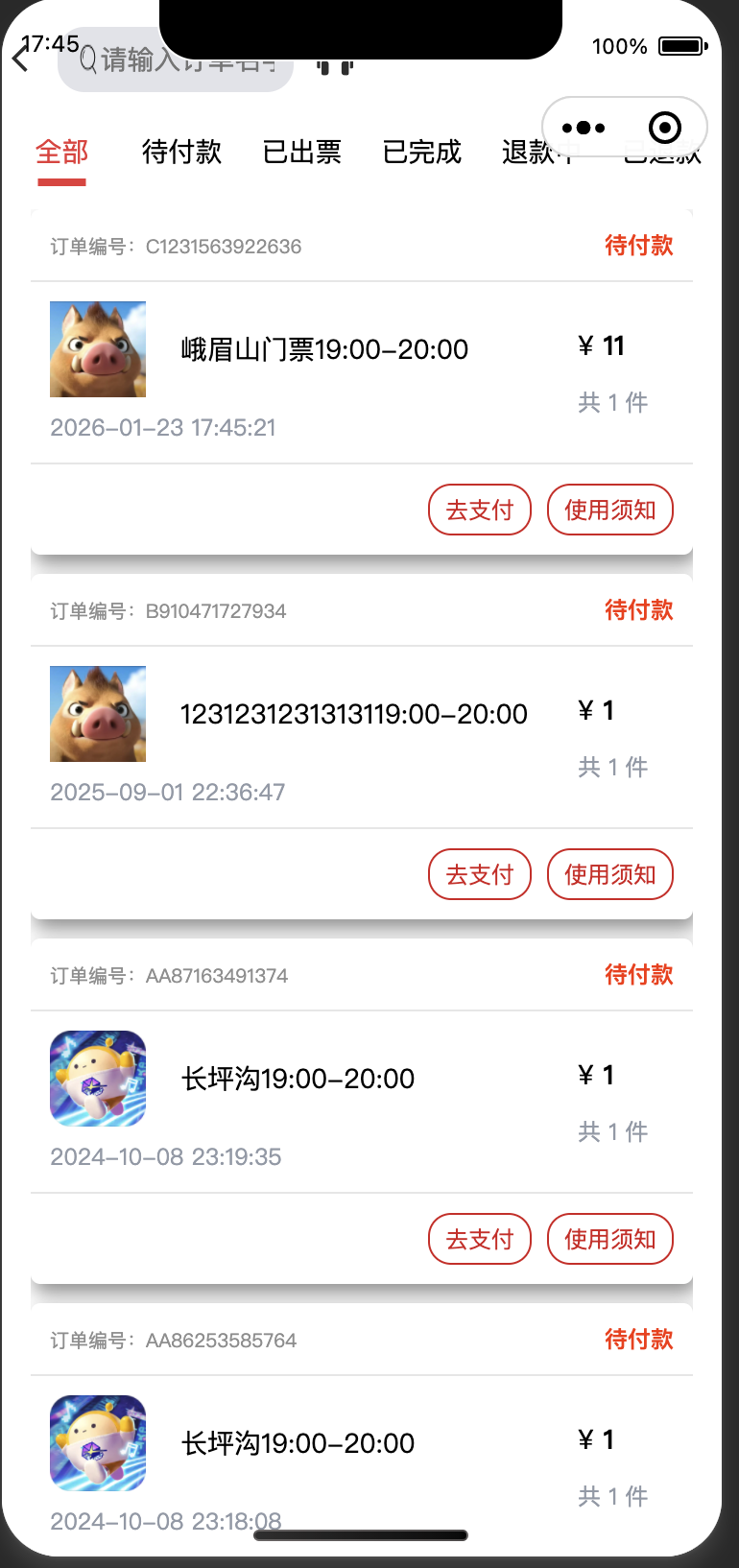Open the three-dot mini-program menu
The width and height of the screenshot is (739, 1568).
pyautogui.click(x=583, y=127)
